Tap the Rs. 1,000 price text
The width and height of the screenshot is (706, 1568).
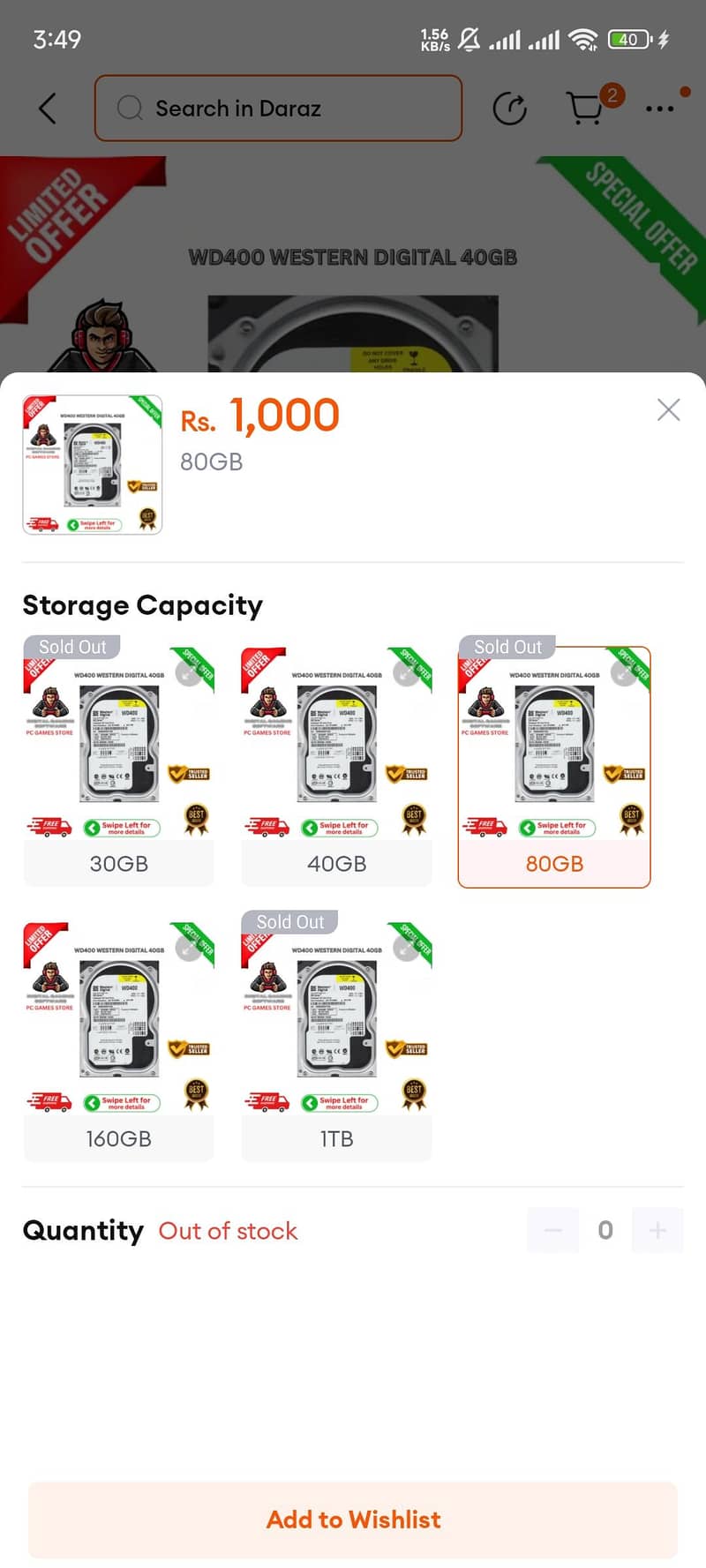259,416
